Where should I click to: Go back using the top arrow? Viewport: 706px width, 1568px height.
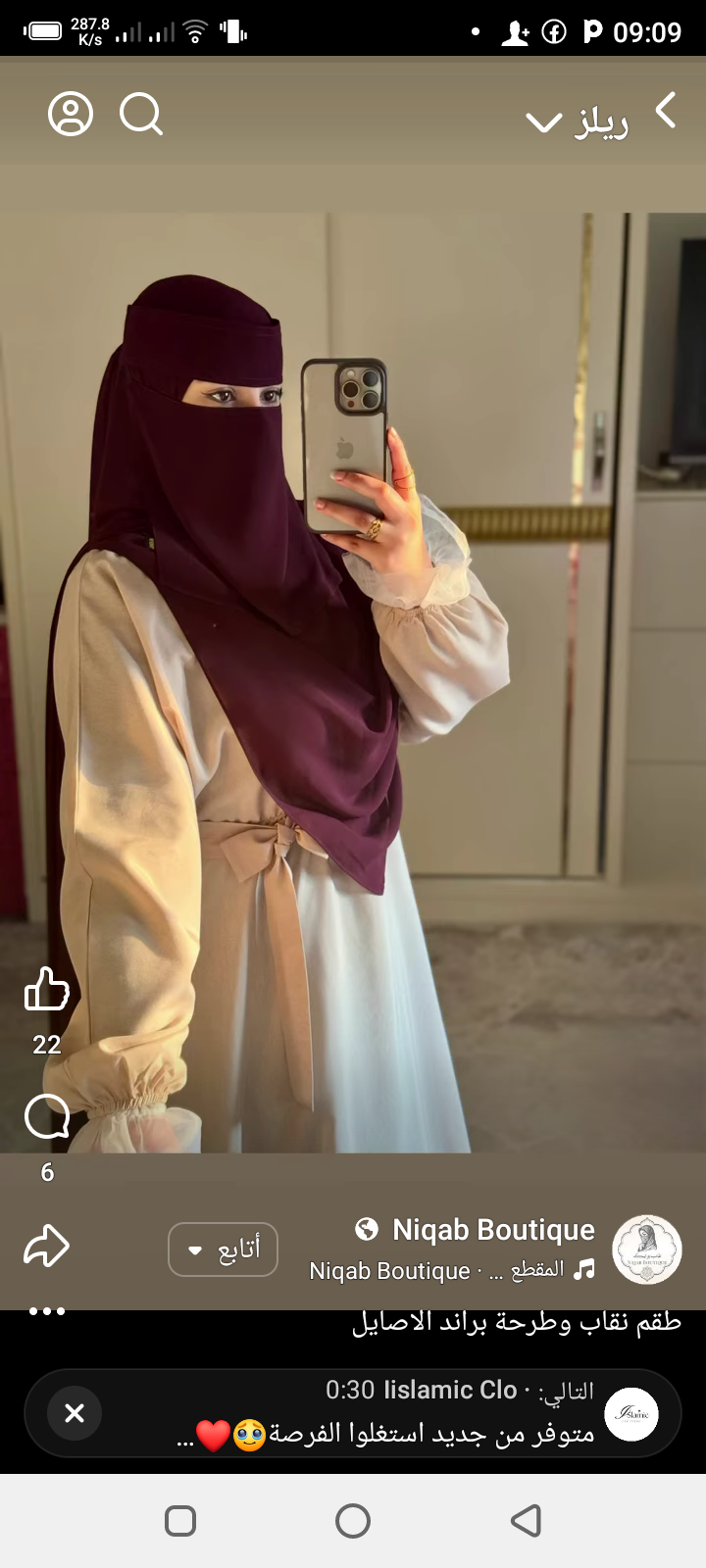(666, 111)
